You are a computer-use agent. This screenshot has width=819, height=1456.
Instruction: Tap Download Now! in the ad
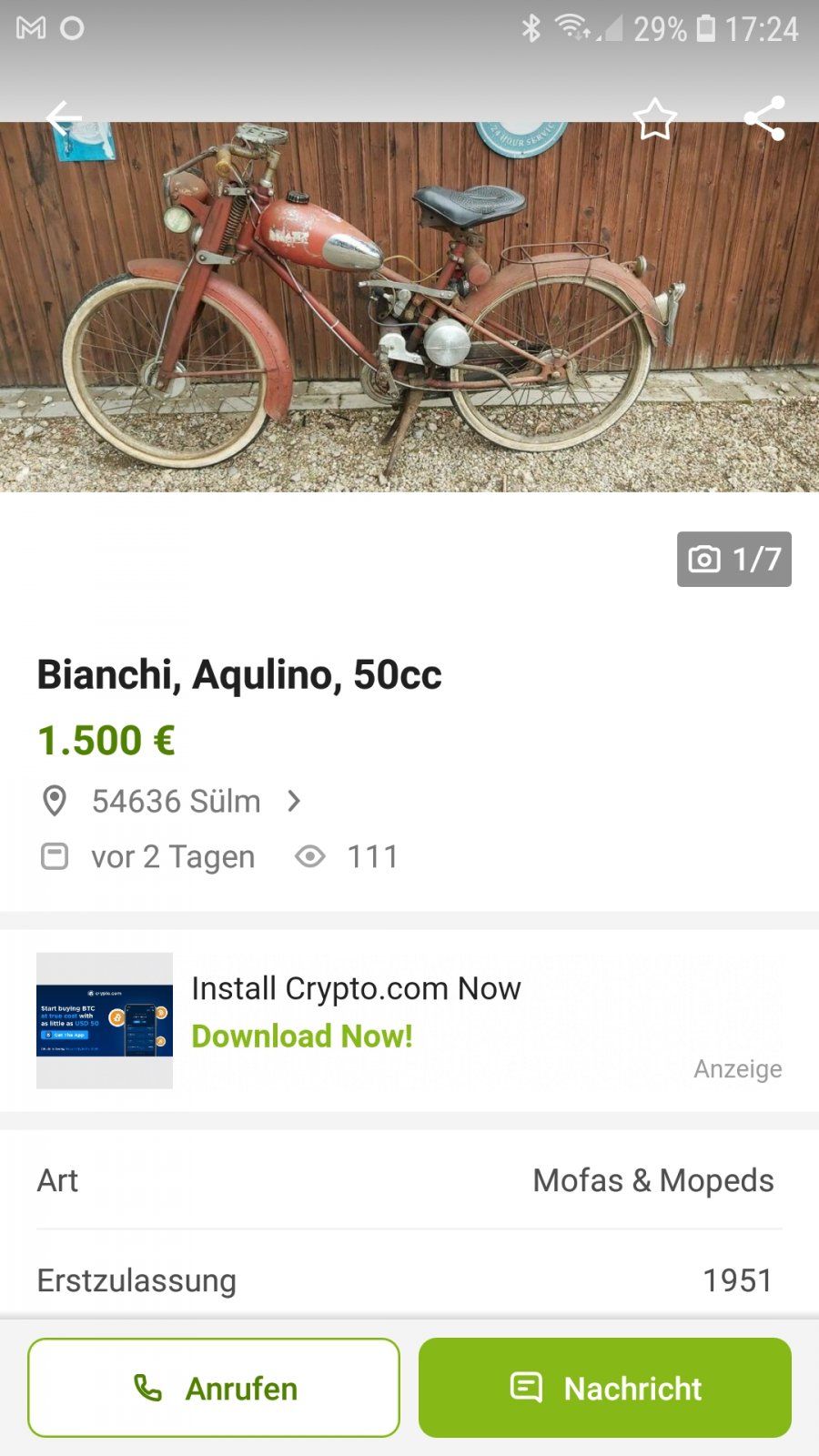click(302, 1036)
